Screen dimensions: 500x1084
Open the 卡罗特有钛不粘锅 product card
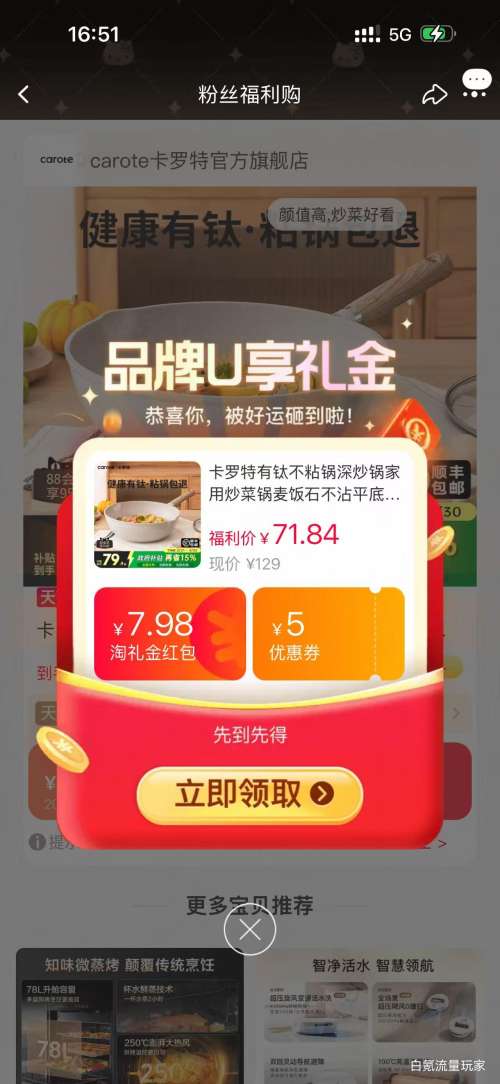[248, 516]
